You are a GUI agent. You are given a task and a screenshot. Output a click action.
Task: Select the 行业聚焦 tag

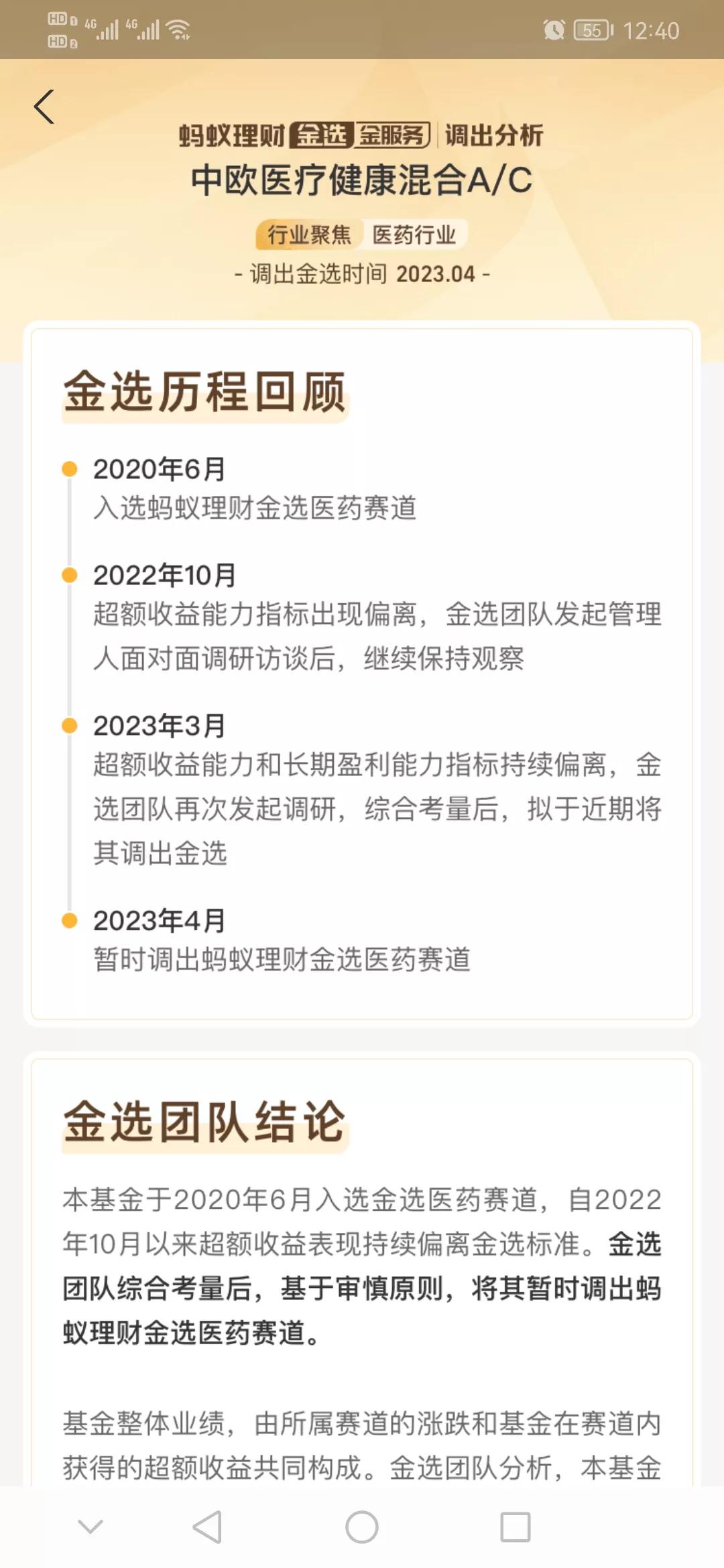tap(308, 235)
